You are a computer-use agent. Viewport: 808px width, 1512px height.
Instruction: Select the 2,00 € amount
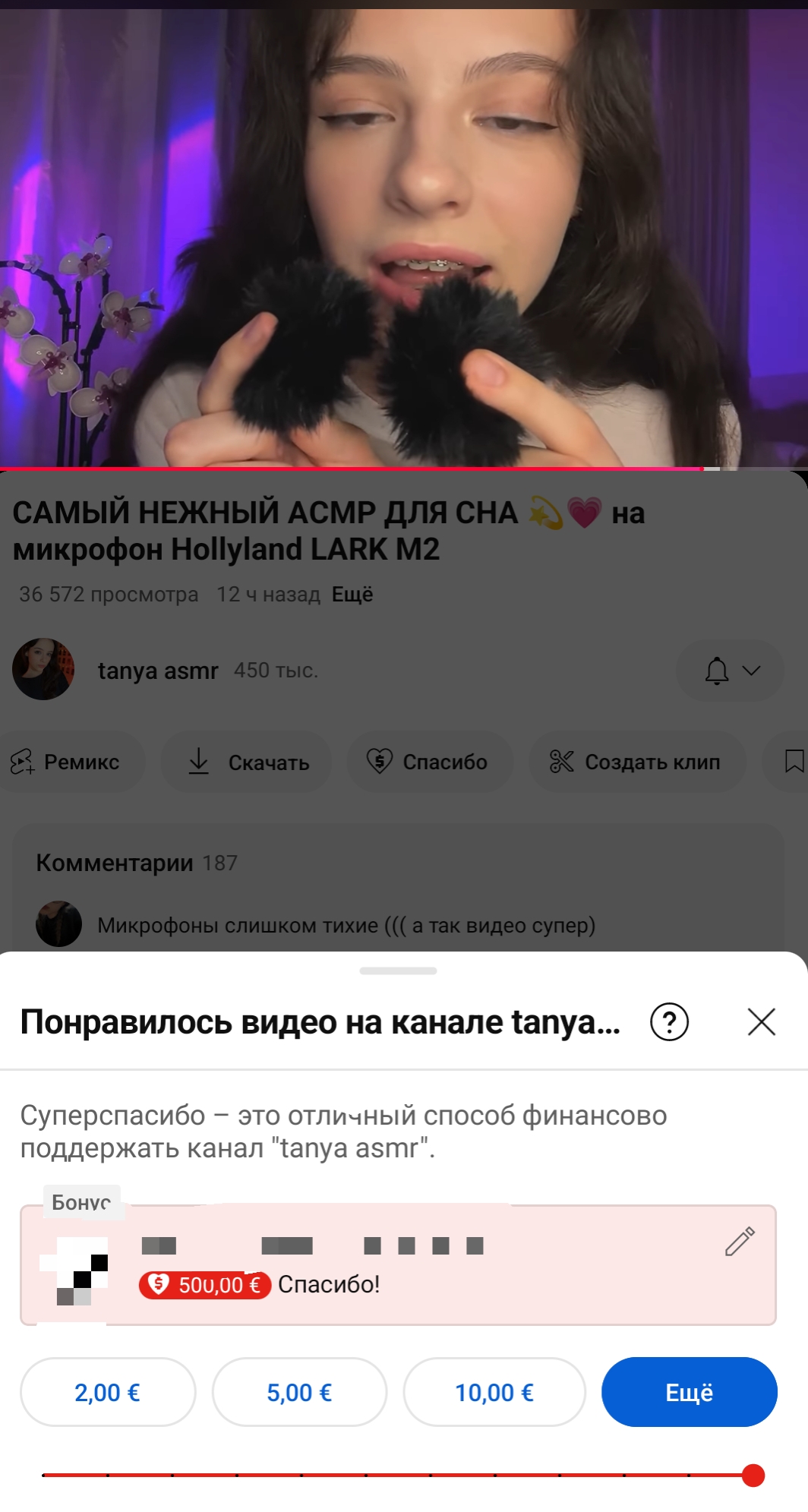[108, 1392]
